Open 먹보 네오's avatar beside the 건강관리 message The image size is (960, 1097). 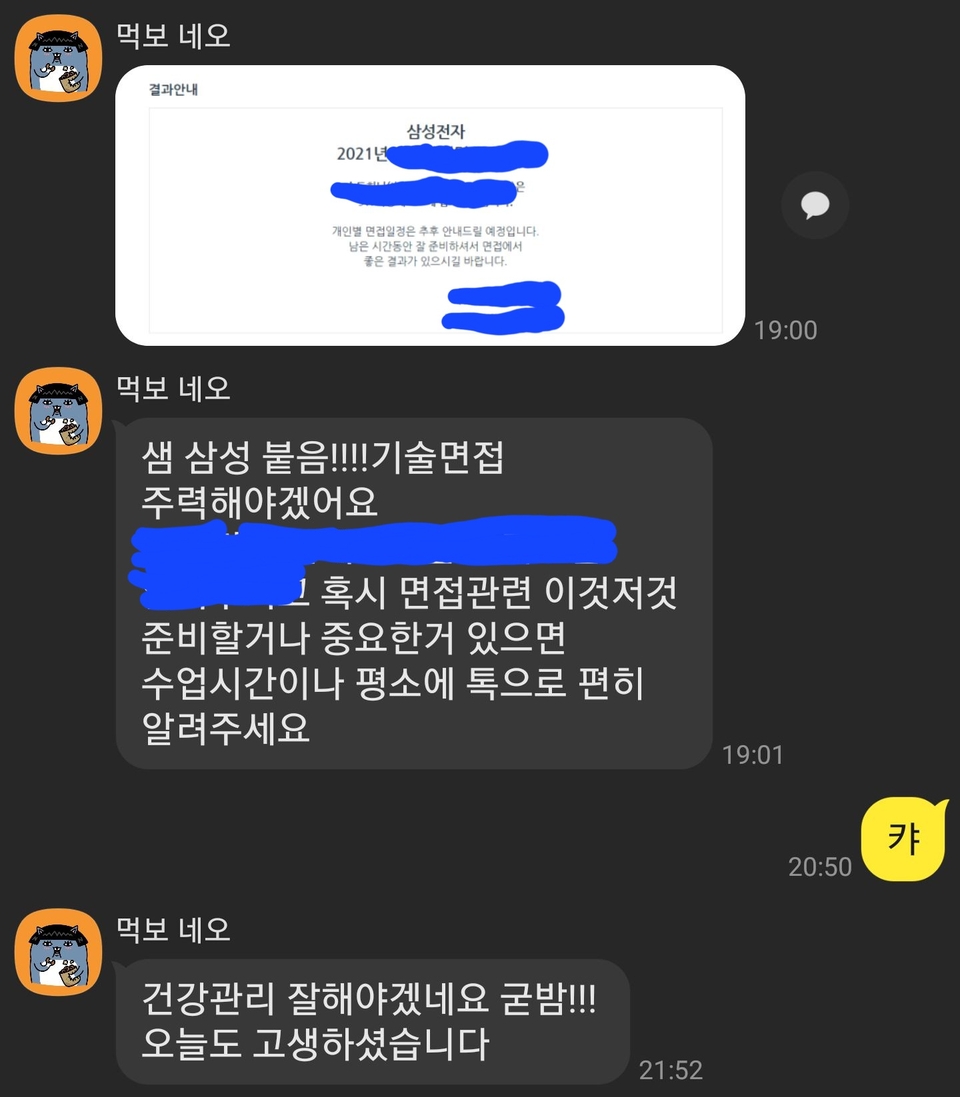pyautogui.click(x=58, y=953)
